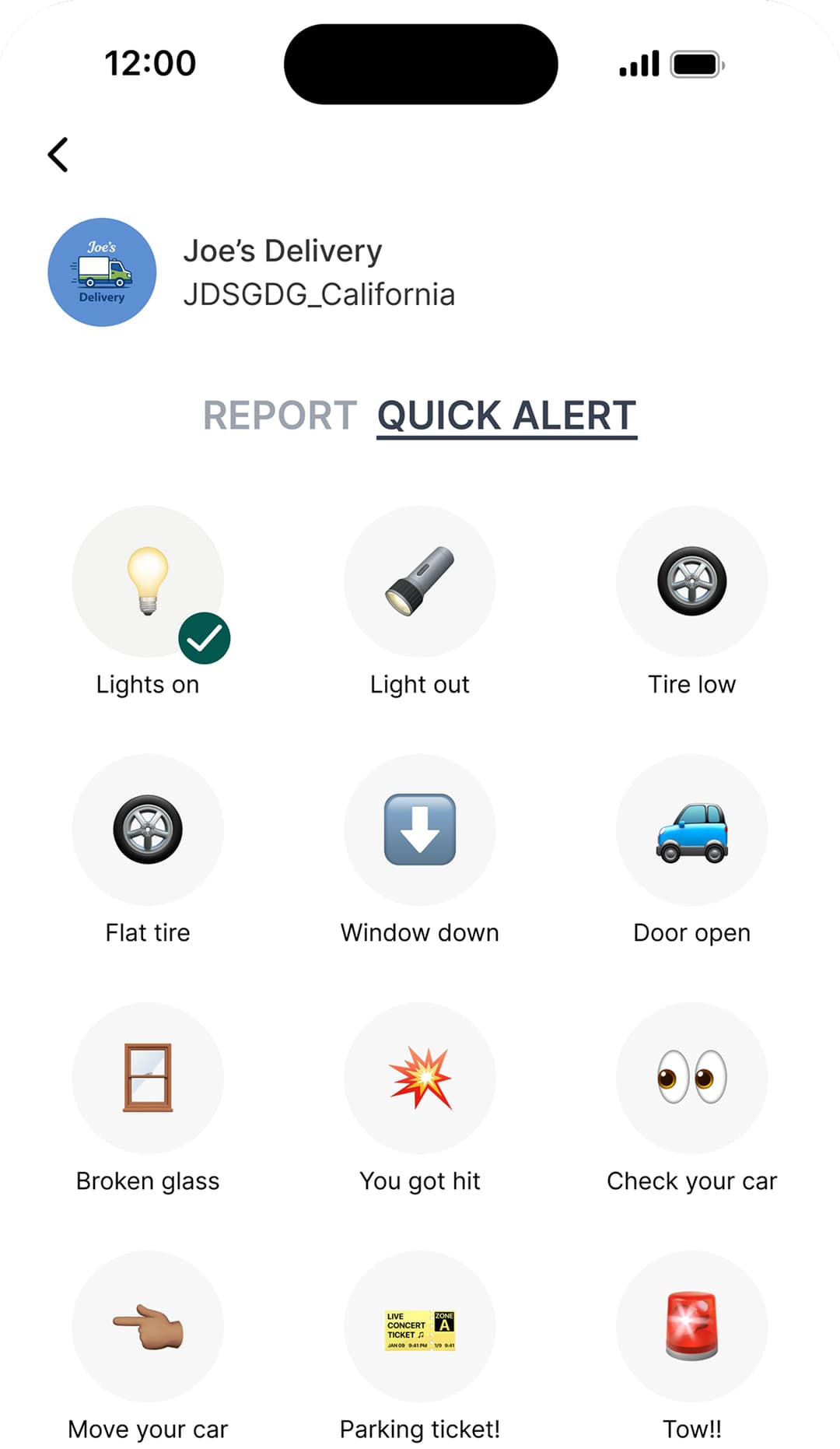
Task: Tap the username JDSGDG_California
Action: coord(320,295)
